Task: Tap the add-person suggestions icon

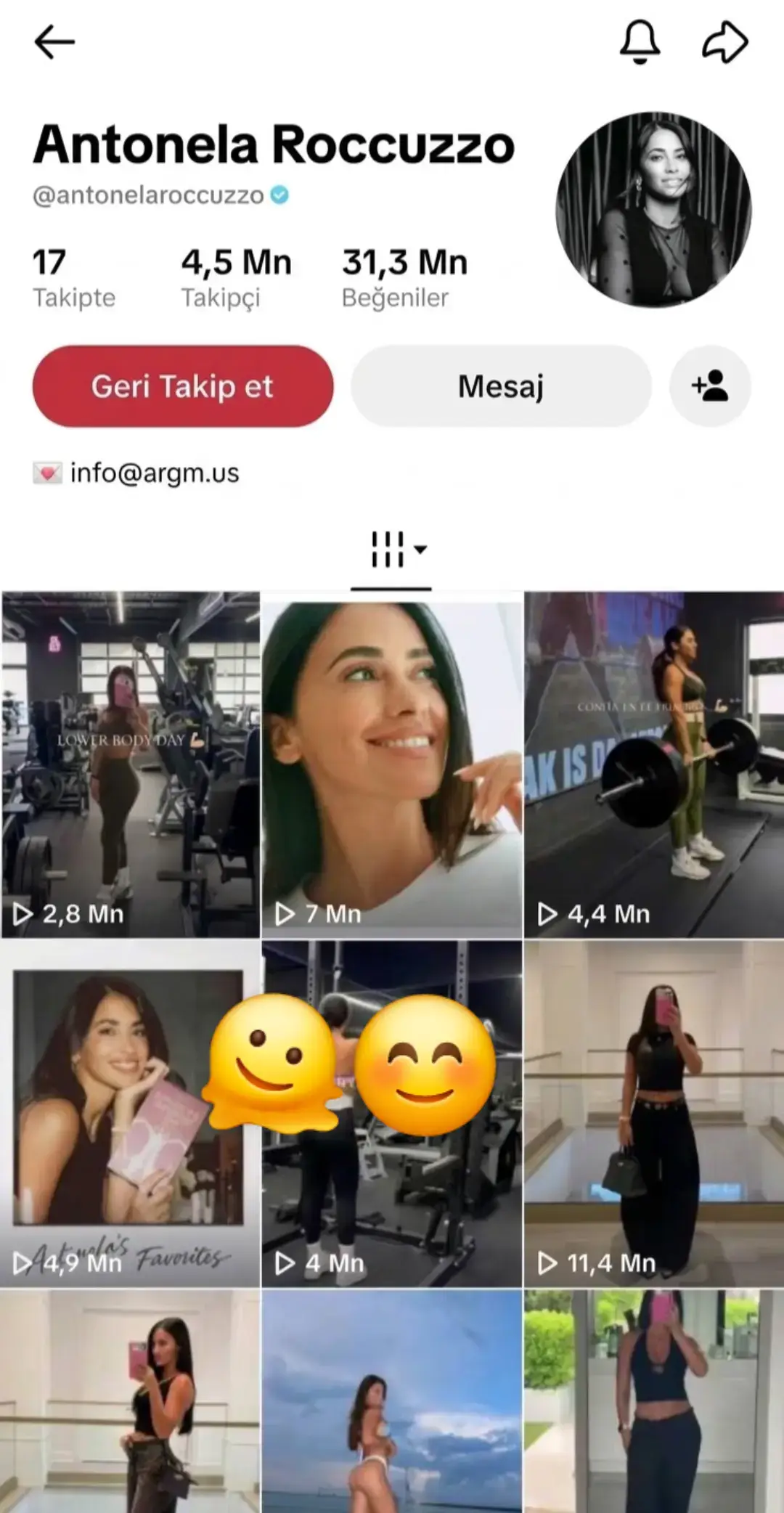Action: point(710,386)
